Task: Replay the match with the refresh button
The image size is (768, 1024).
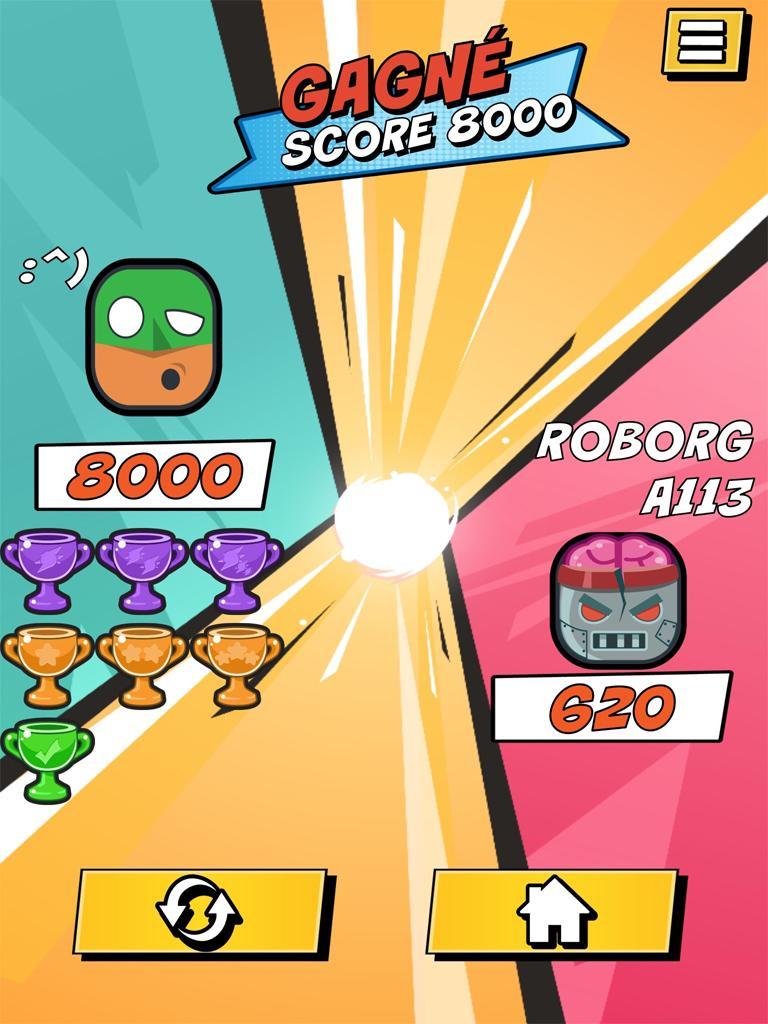Action: (200, 911)
